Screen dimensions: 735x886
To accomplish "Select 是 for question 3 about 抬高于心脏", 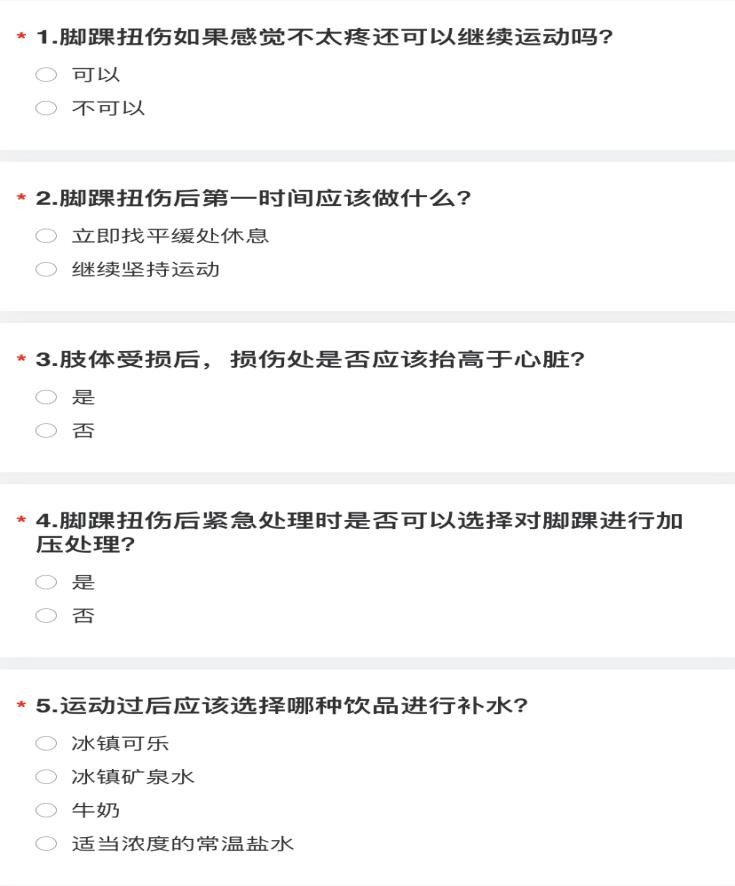I will (46, 397).
